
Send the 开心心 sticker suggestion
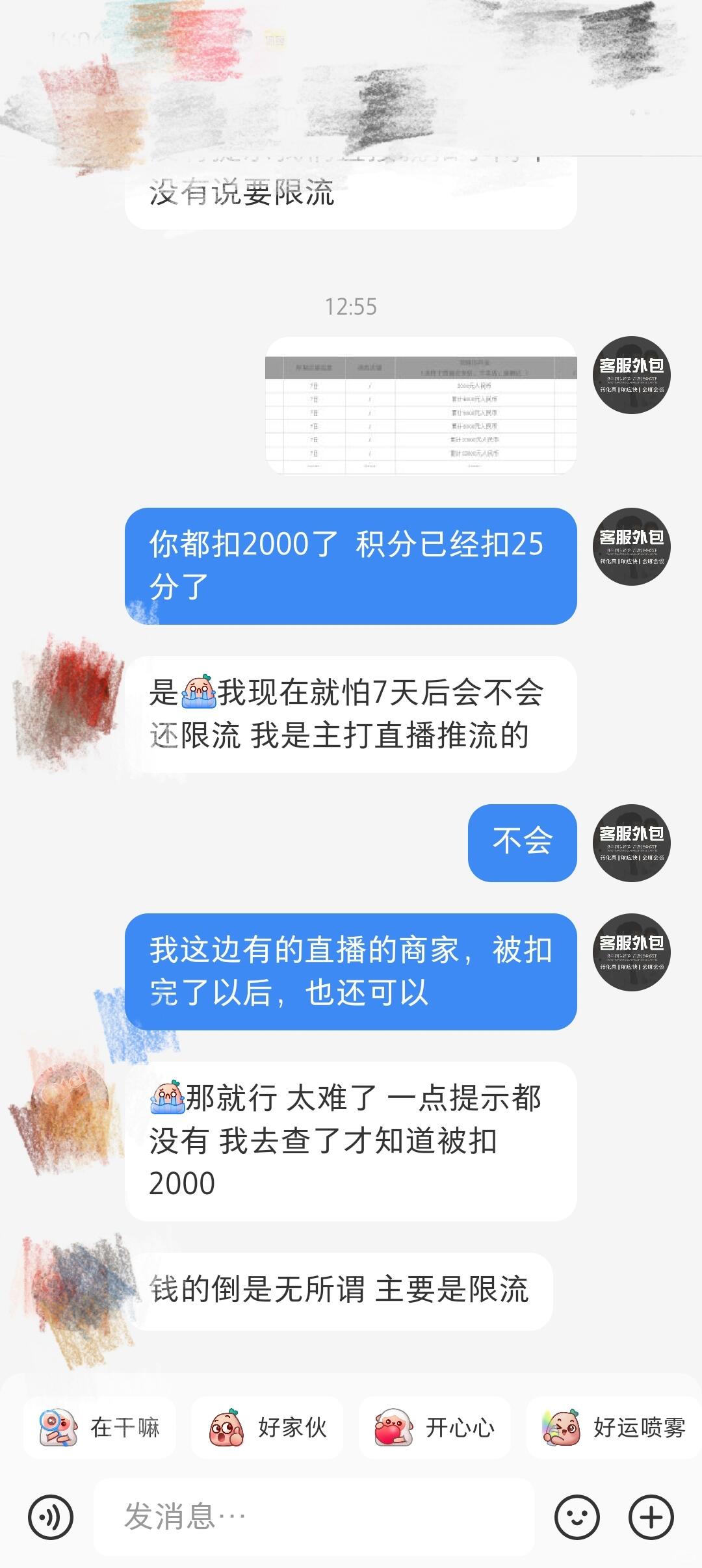click(x=434, y=1428)
